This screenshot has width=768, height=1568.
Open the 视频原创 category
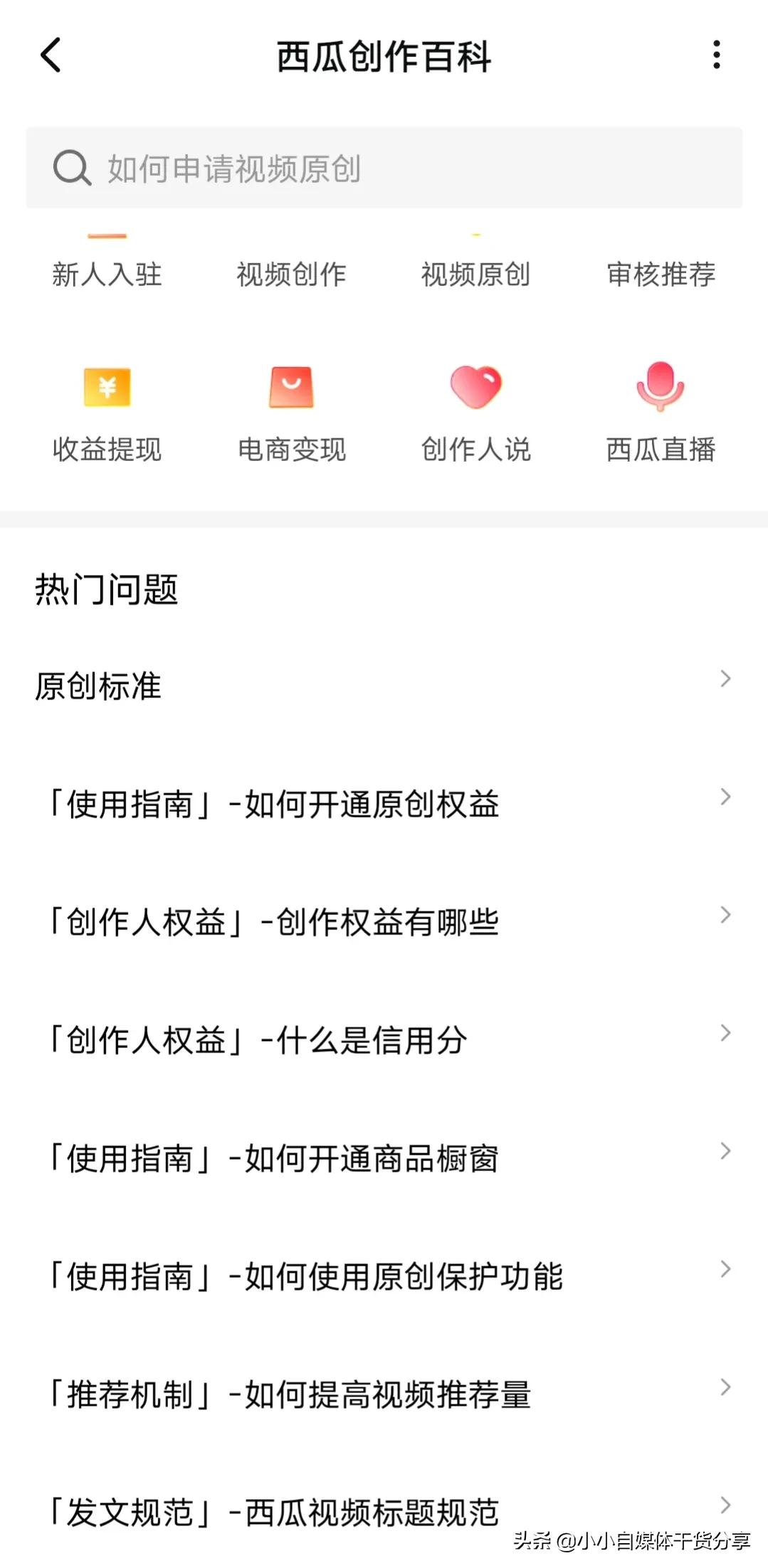coord(477,275)
